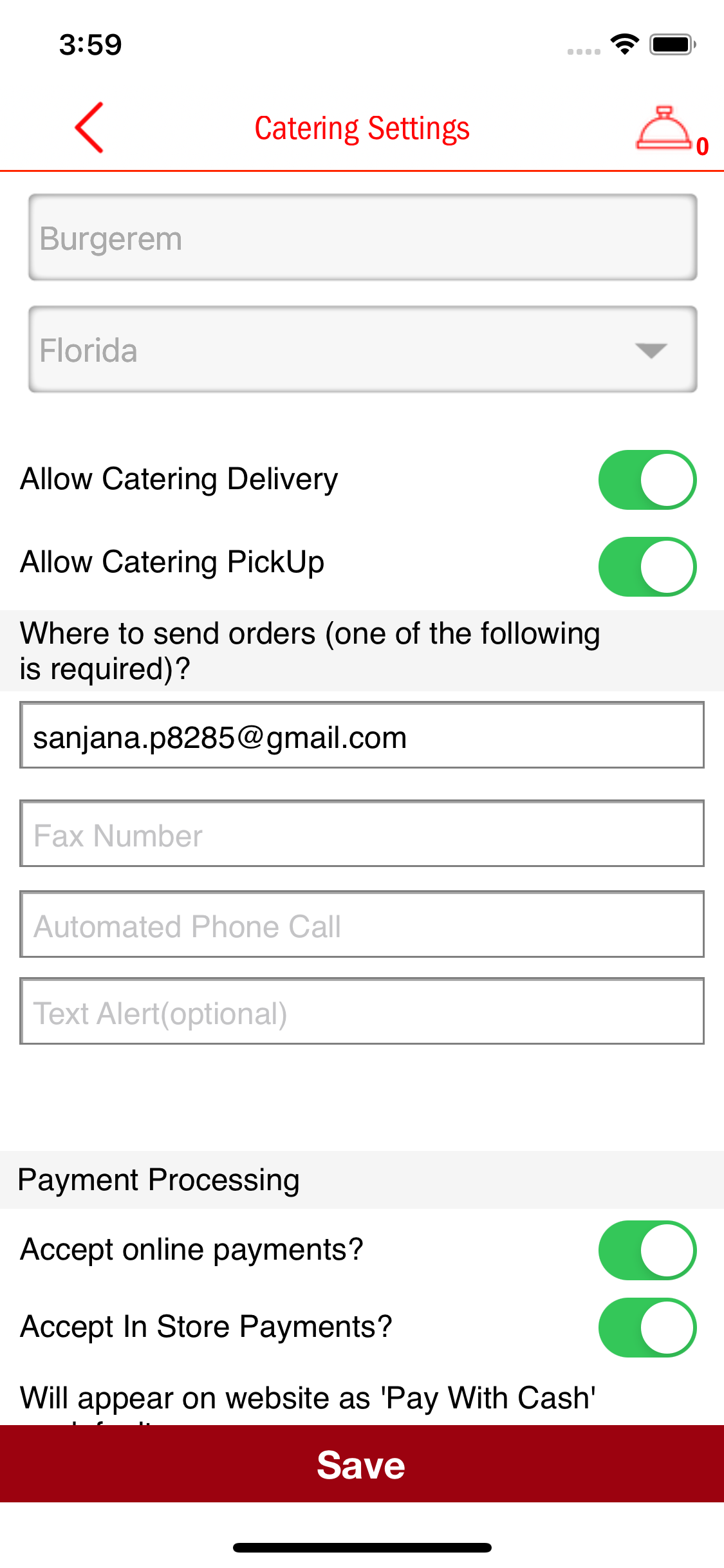Toggle Allow Catering PickUp off
Image resolution: width=724 pixels, height=1568 pixels.
pos(647,566)
